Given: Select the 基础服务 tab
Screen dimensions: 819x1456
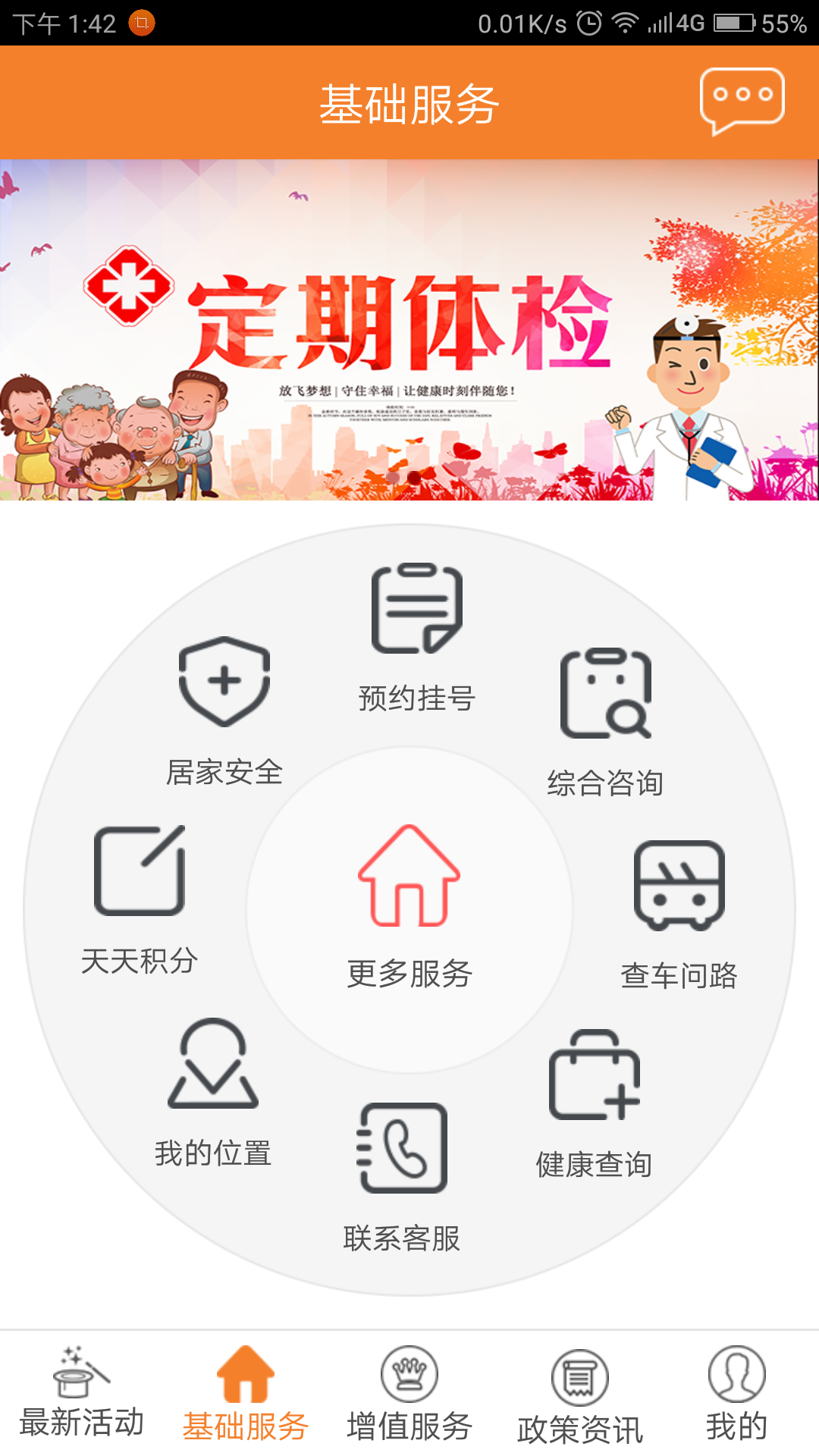Looking at the screenshot, I should 245,1394.
